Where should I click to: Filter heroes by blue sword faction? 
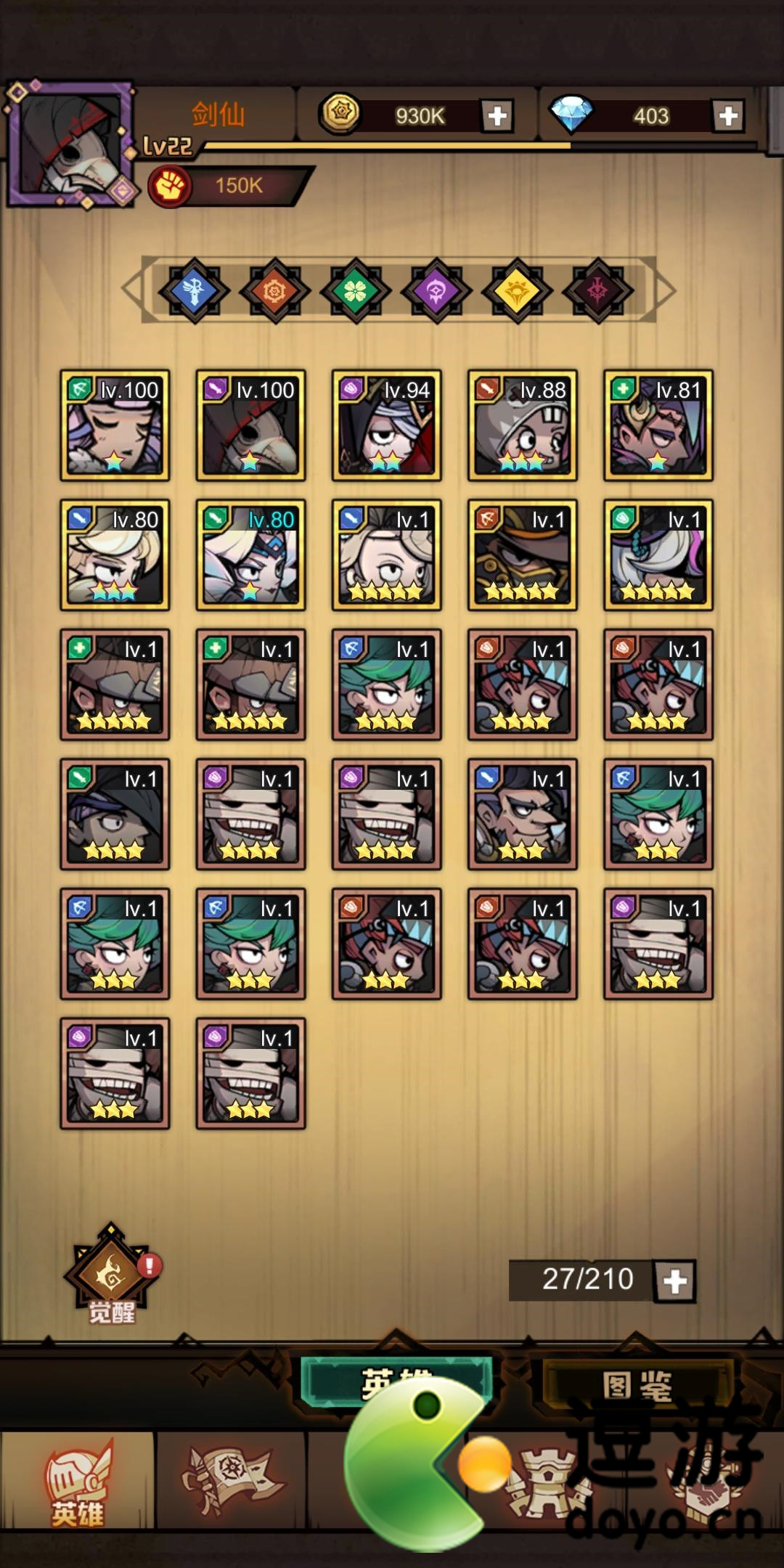[194, 291]
